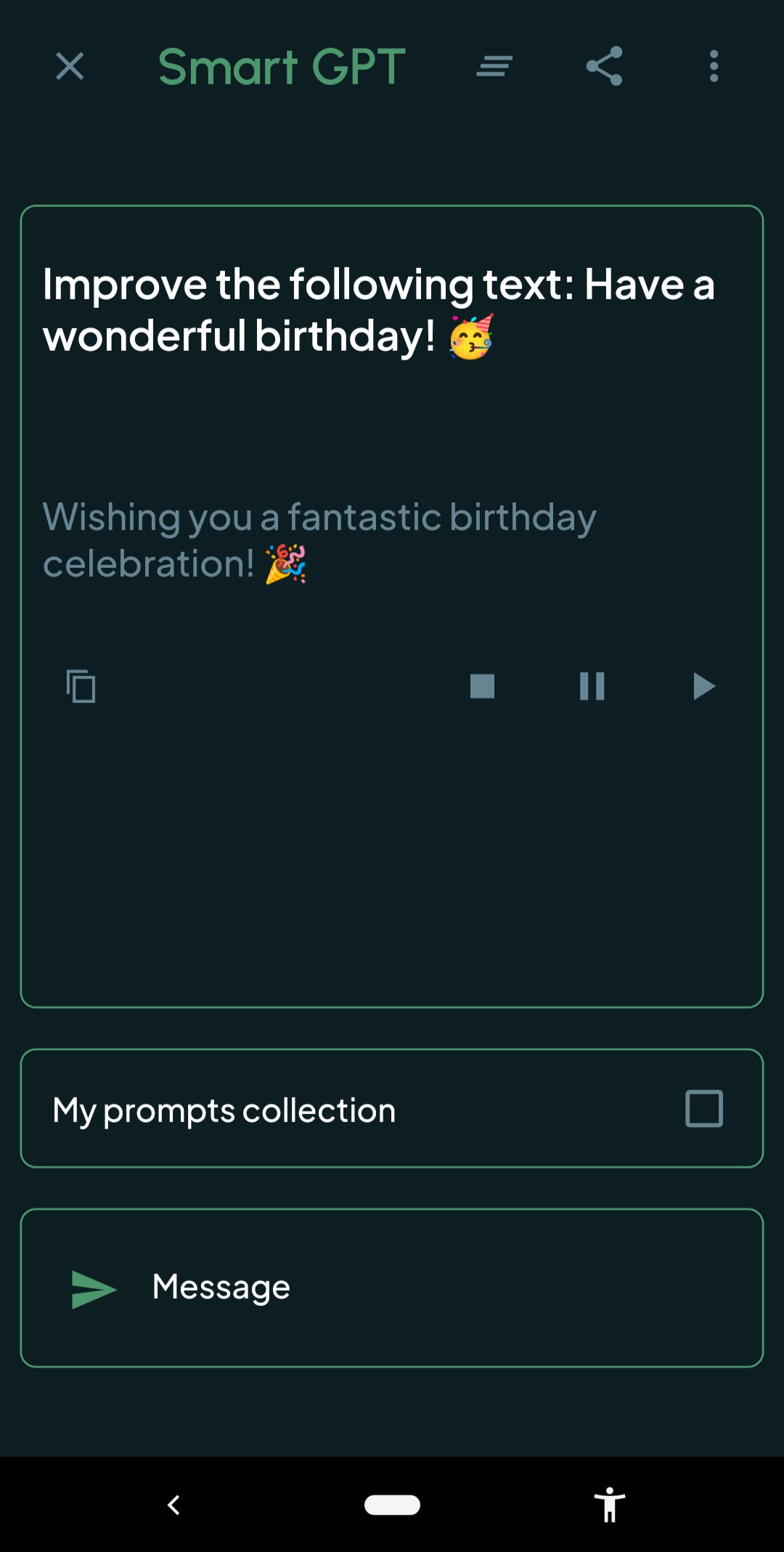Viewport: 784px width, 1552px height.
Task: Pause the response narration
Action: click(x=592, y=686)
